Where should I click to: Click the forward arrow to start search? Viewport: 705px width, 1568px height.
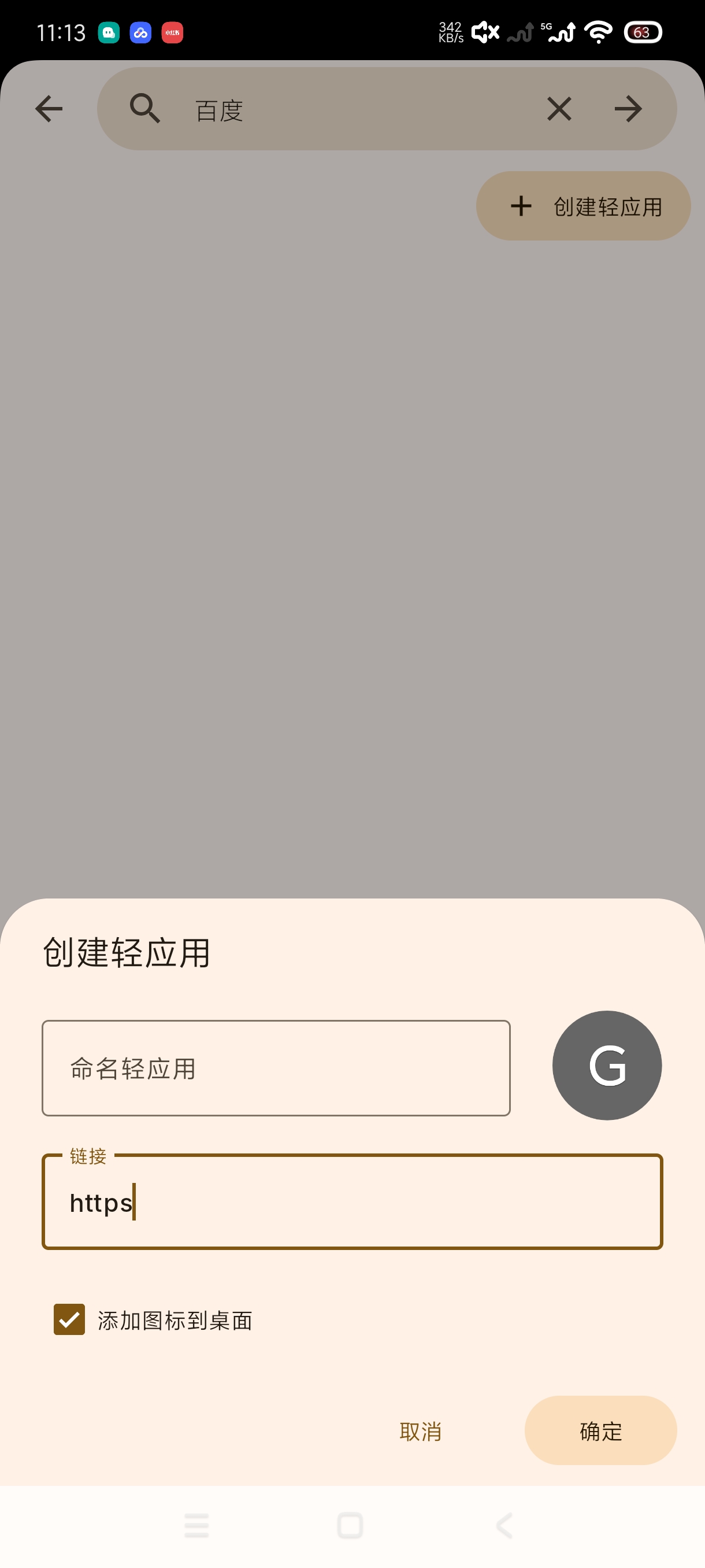pos(629,108)
